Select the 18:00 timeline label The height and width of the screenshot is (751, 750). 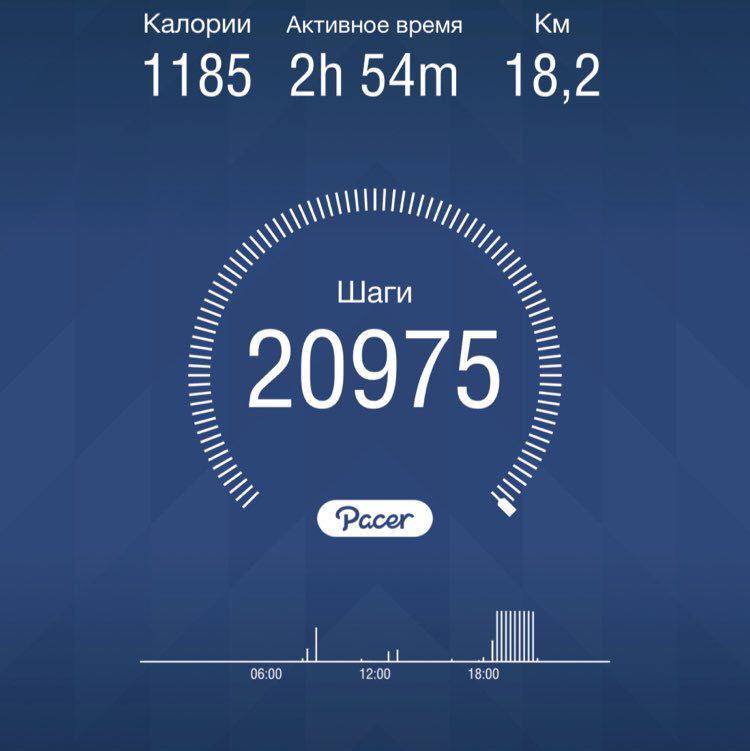483,674
